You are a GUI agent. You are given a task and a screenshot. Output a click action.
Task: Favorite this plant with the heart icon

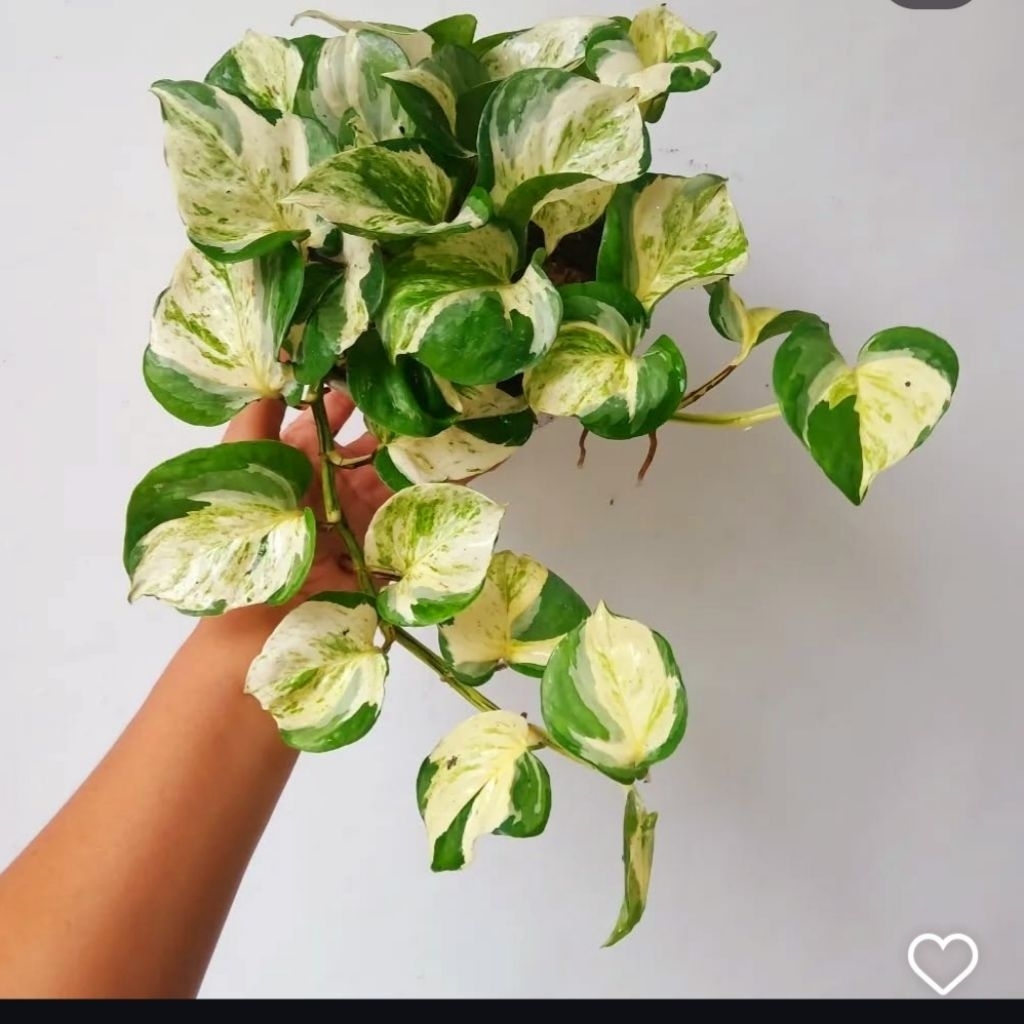tap(942, 962)
